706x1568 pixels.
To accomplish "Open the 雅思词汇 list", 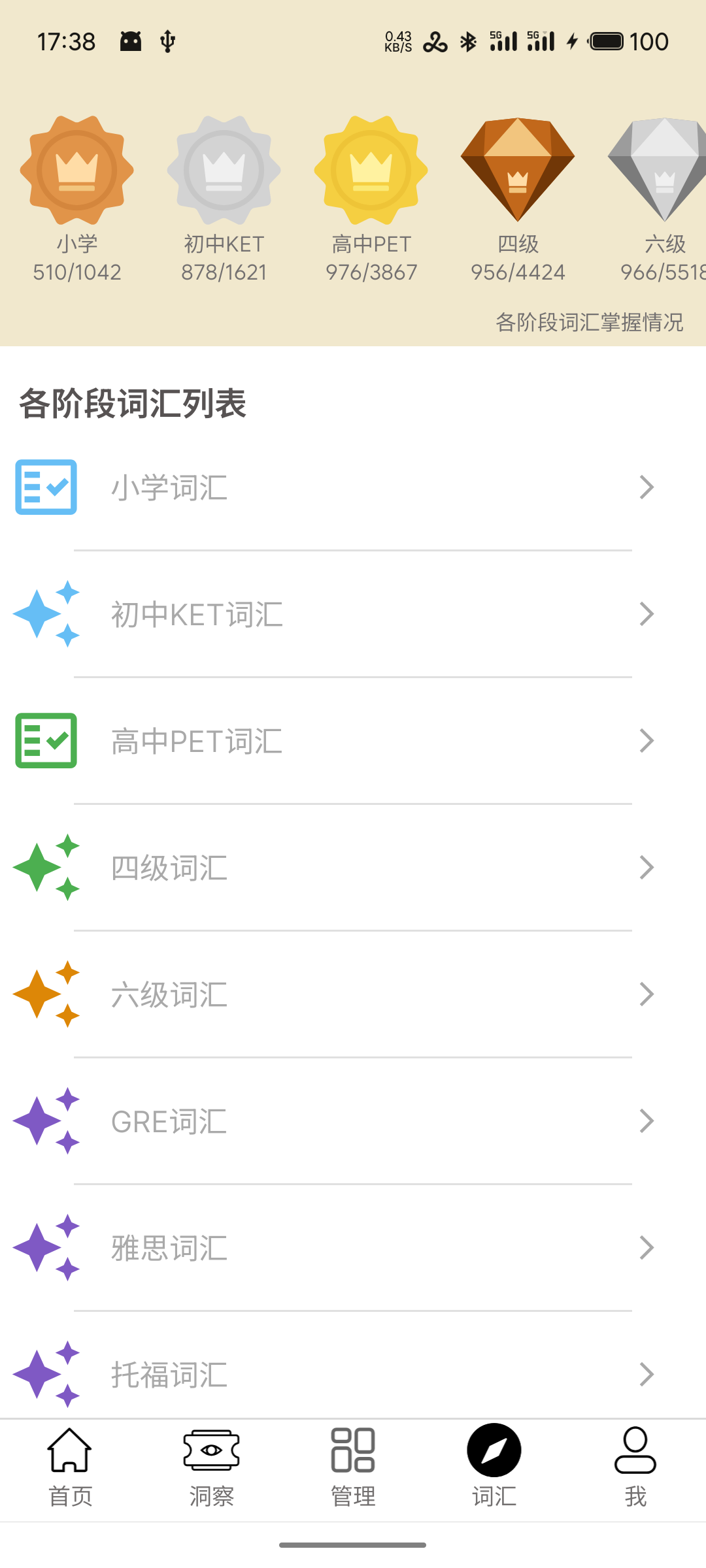I will (x=353, y=1248).
